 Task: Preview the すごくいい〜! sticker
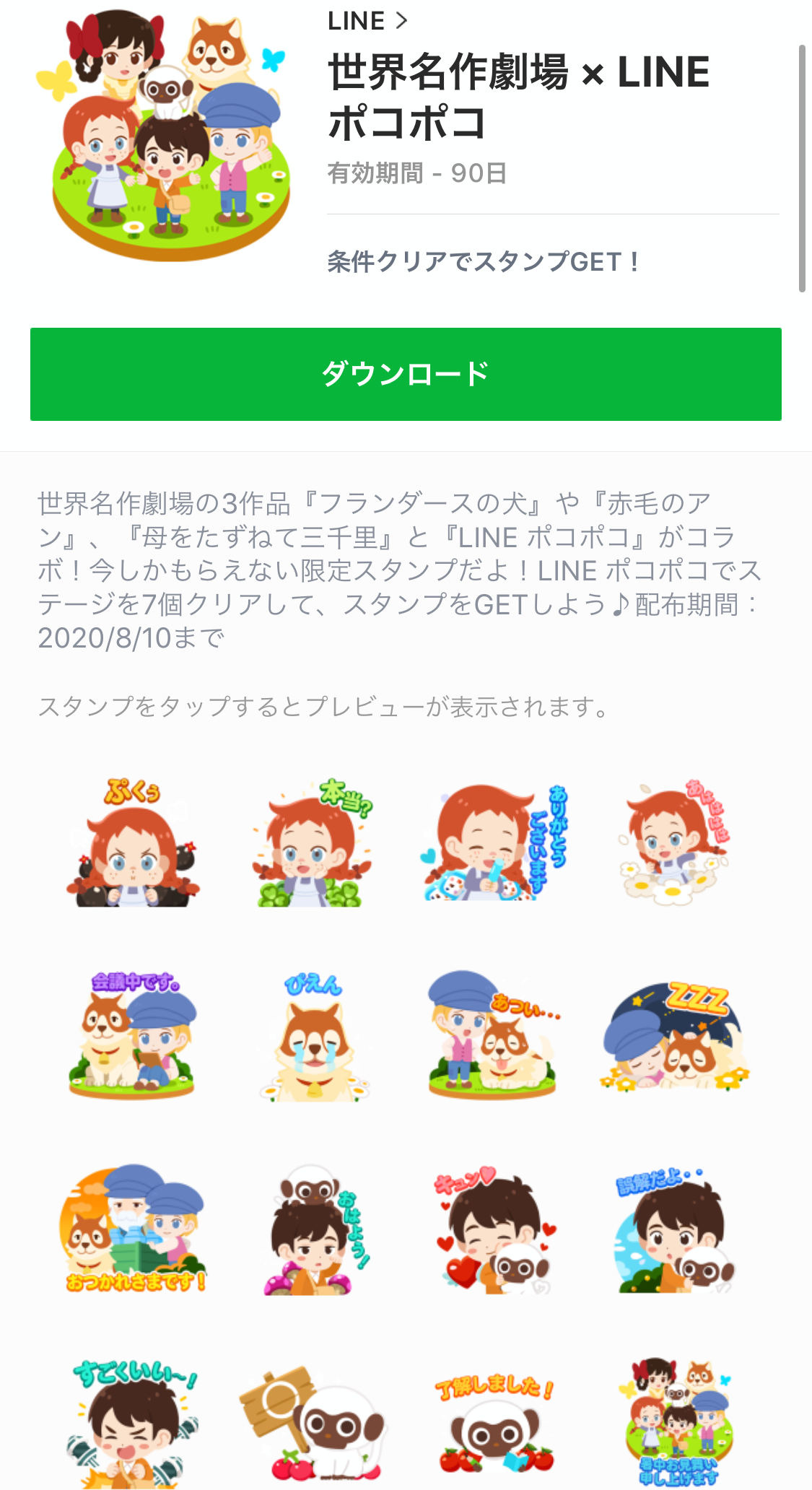click(133, 1422)
